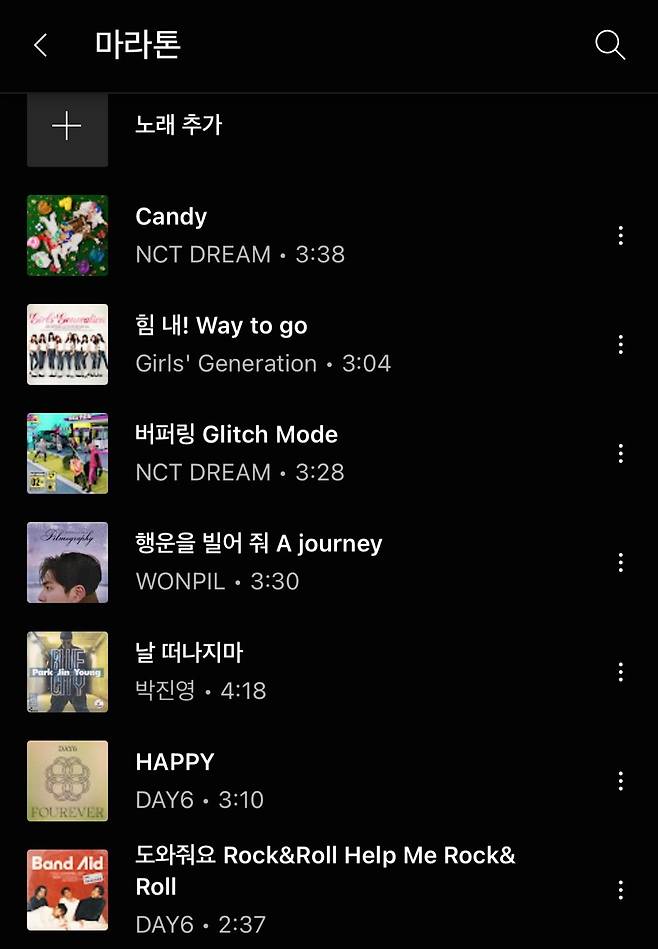This screenshot has height=949, width=658.
Task: Show more options for 힘 내! Way to go
Action: click(x=621, y=344)
